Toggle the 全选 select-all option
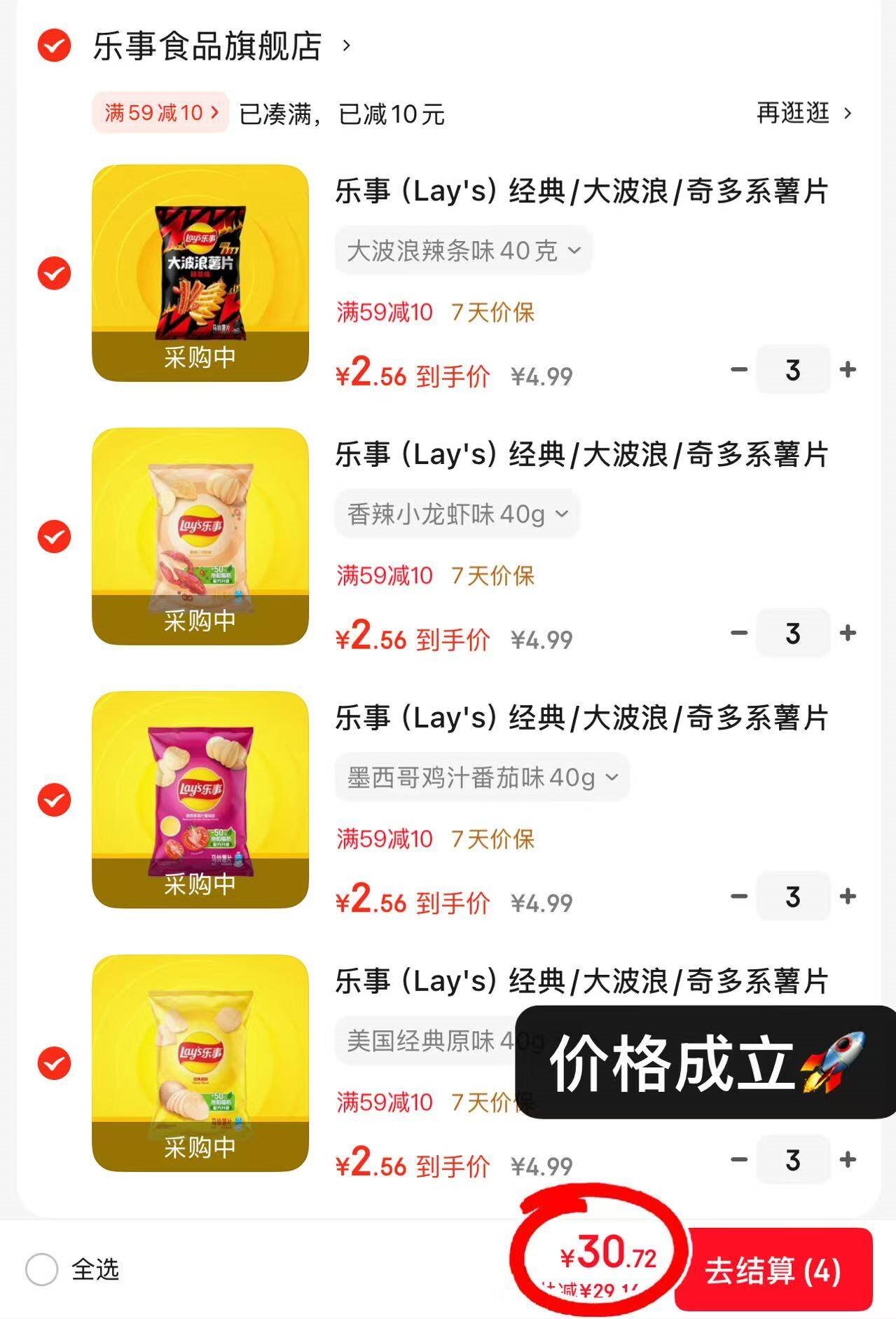 (42, 1269)
